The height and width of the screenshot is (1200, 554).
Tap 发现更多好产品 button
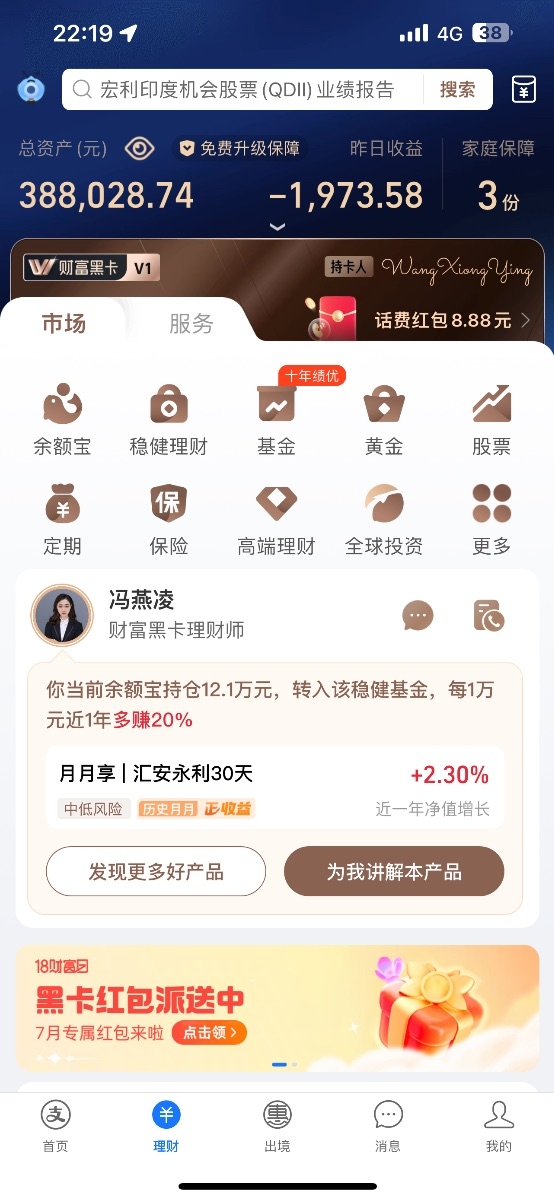[x=156, y=871]
